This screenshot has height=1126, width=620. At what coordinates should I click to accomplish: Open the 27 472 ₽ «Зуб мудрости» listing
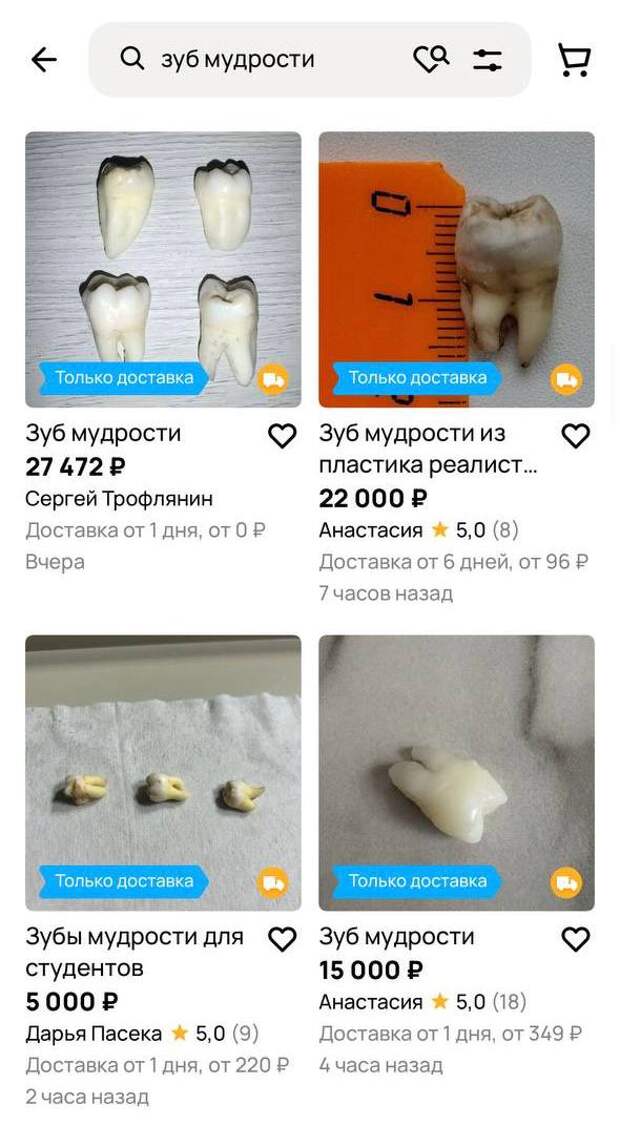coord(163,270)
